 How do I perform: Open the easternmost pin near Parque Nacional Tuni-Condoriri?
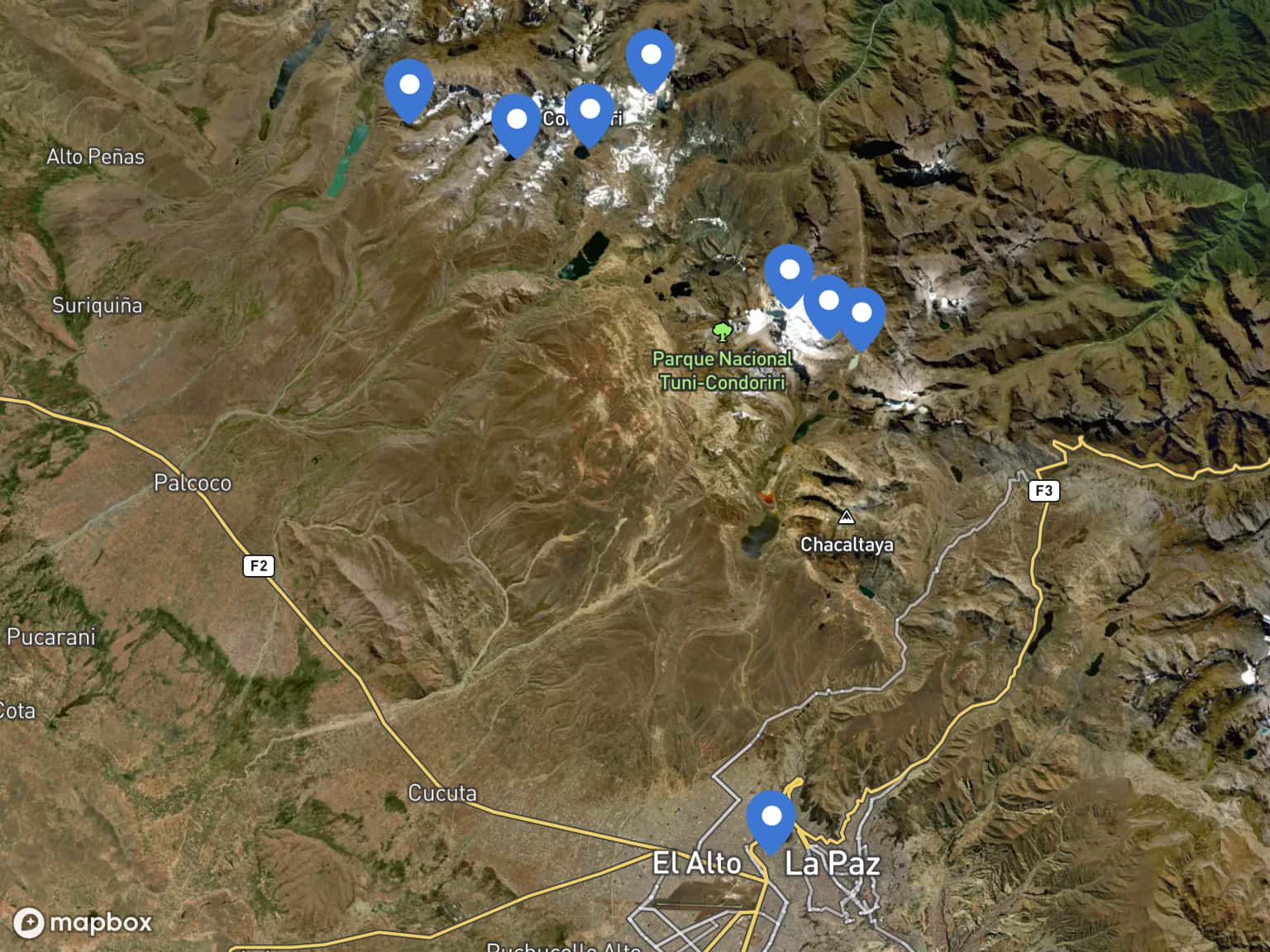pos(861,314)
